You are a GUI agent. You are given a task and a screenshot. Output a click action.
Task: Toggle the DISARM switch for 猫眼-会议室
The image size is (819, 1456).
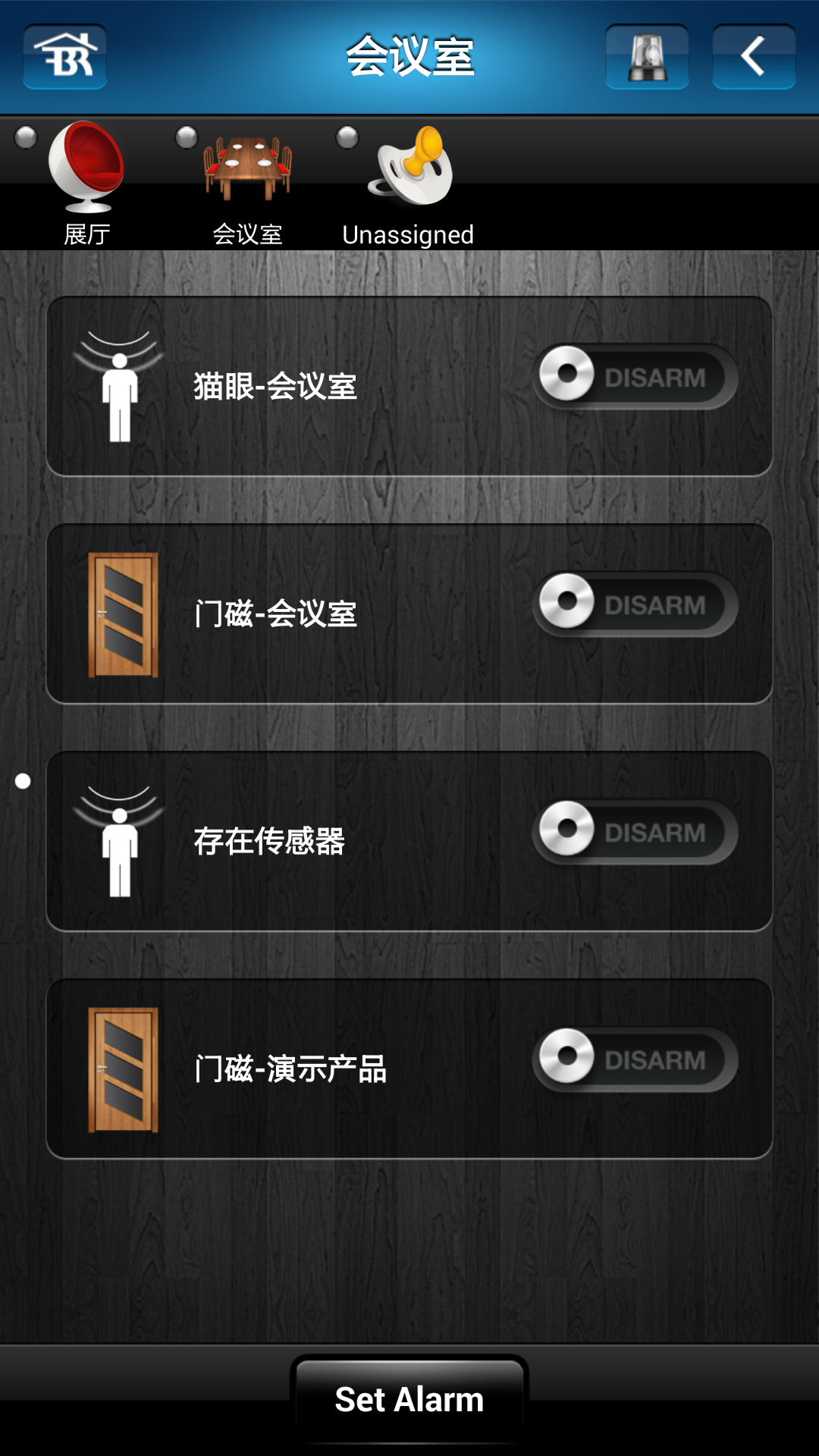tap(635, 377)
